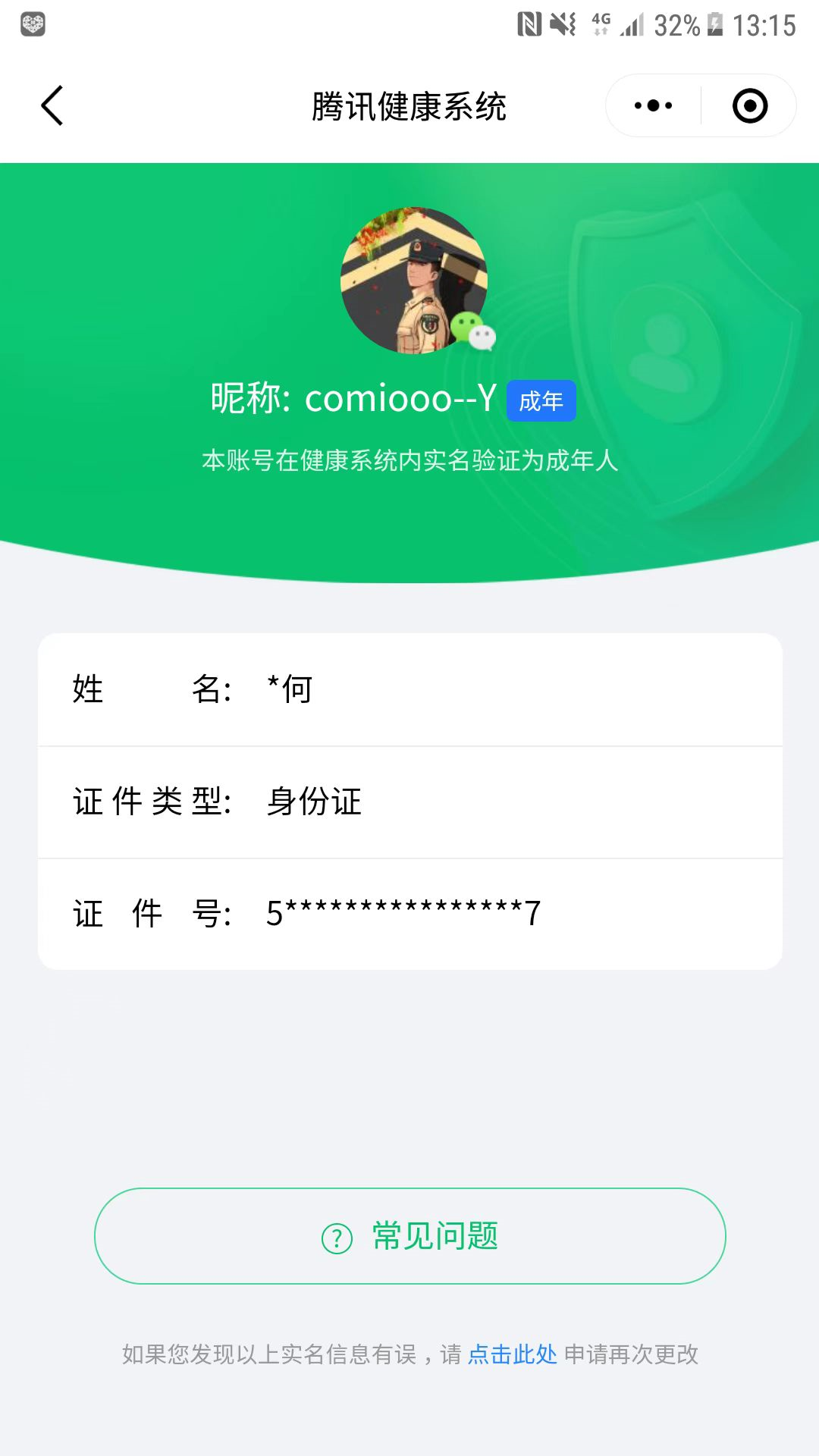
Task: Tap the battery charging indicator
Action: coord(713,23)
